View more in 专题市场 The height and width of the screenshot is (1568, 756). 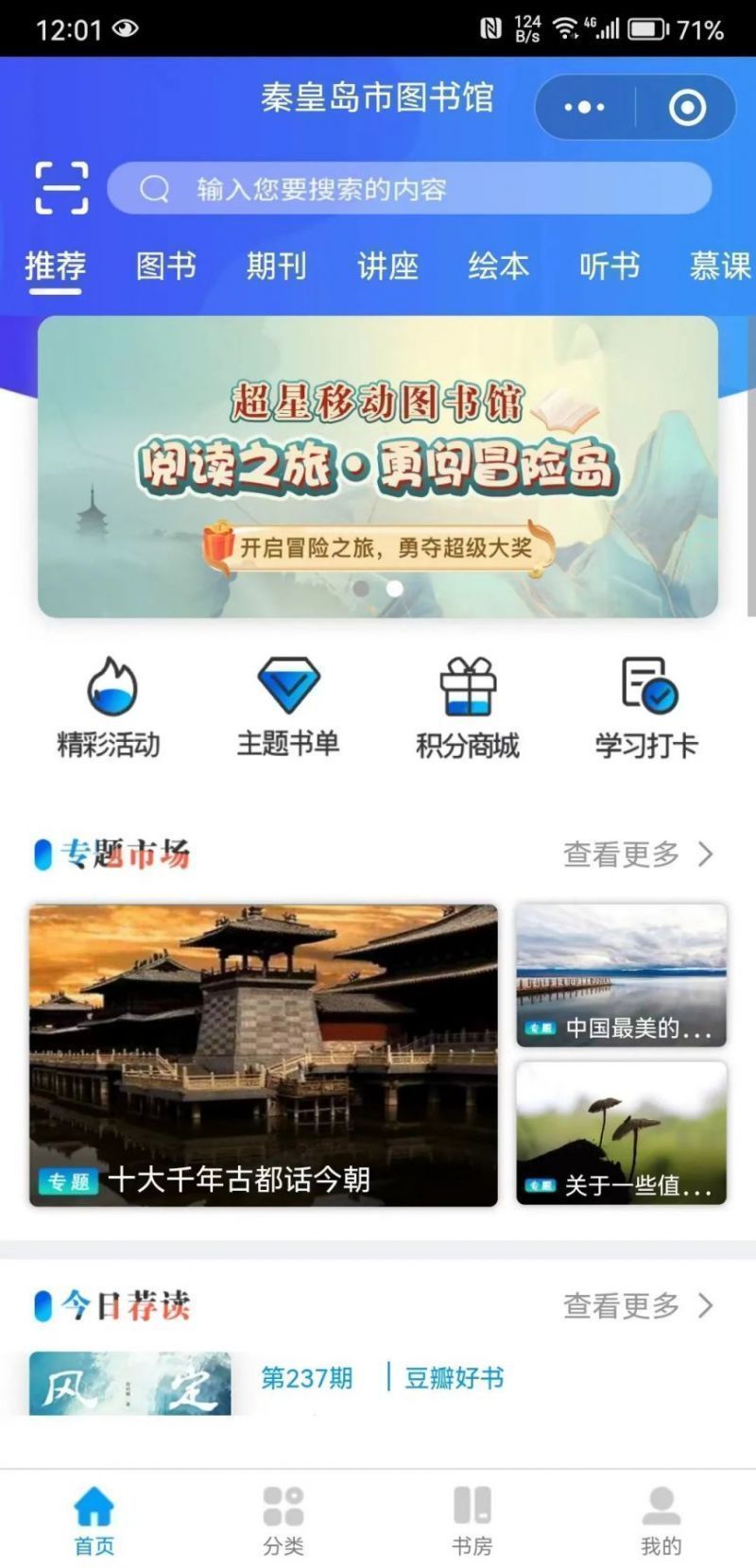pos(638,854)
